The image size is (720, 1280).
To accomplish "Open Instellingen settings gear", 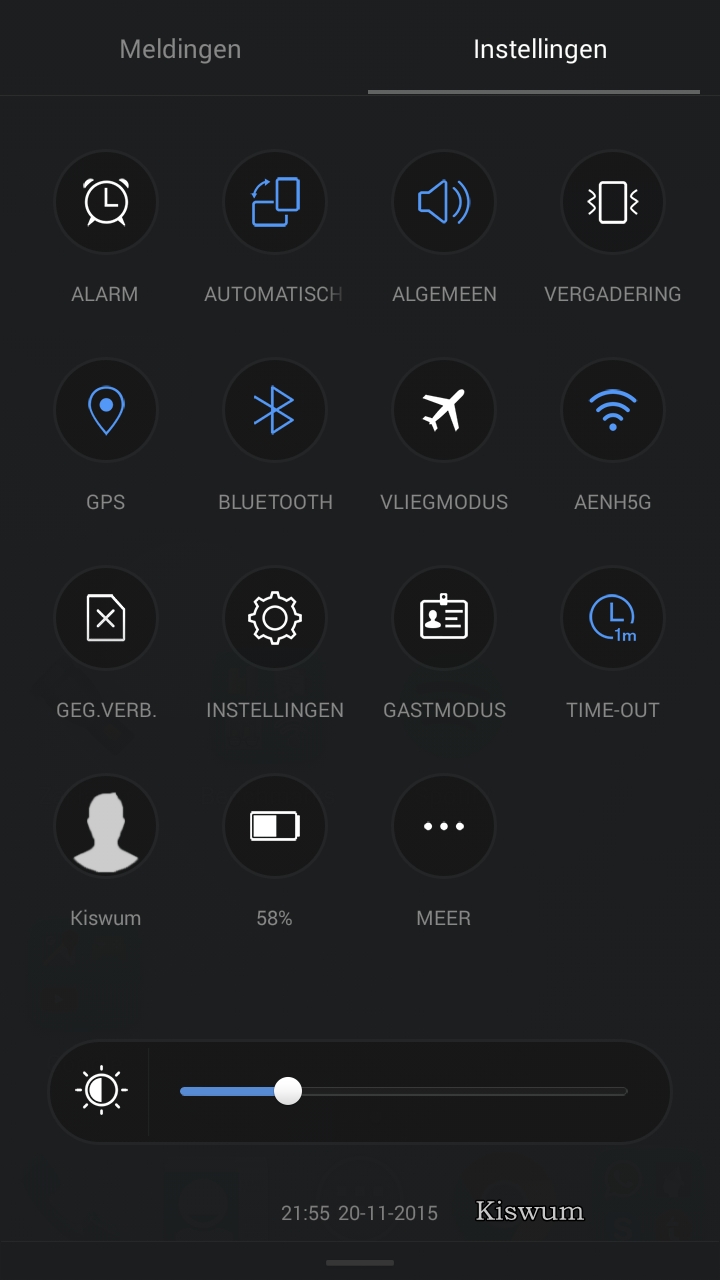I will click(275, 618).
